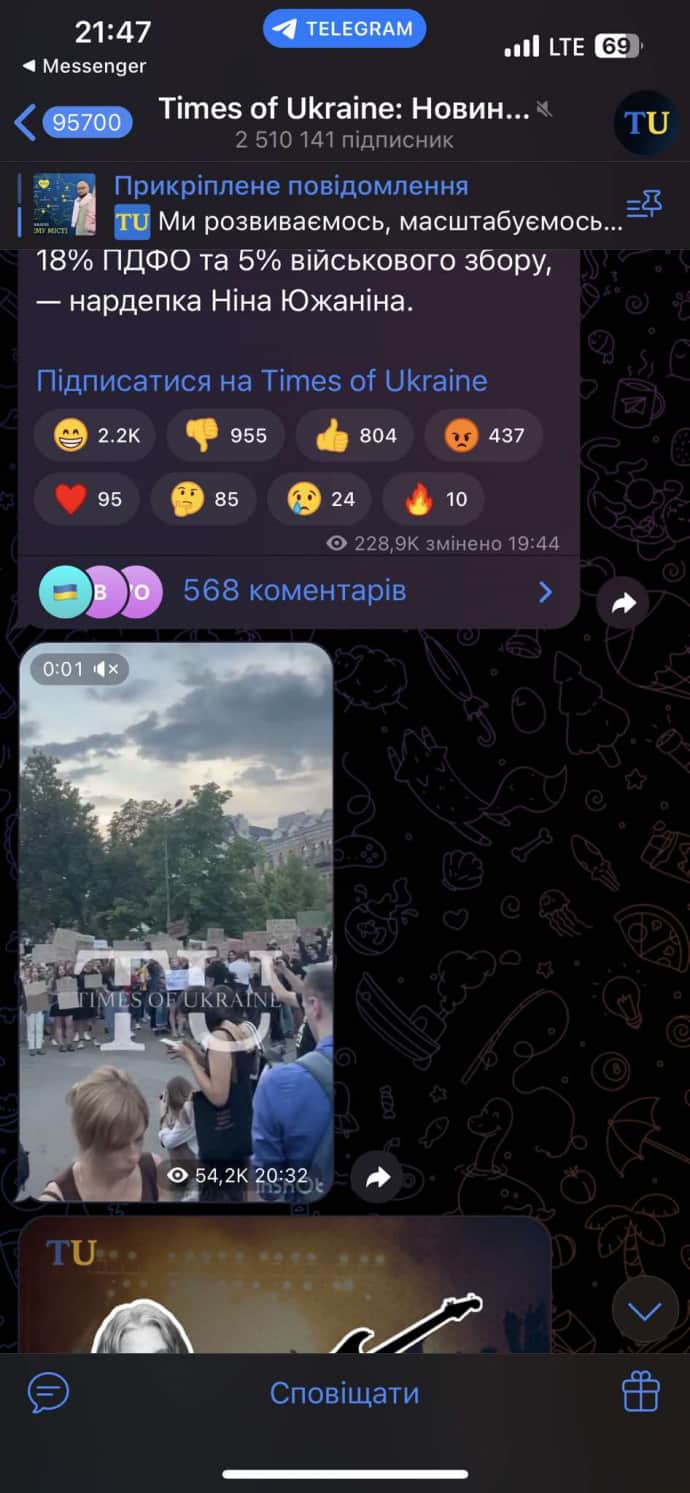React with the fire emoji 10
This screenshot has height=1493, width=690.
(x=434, y=499)
